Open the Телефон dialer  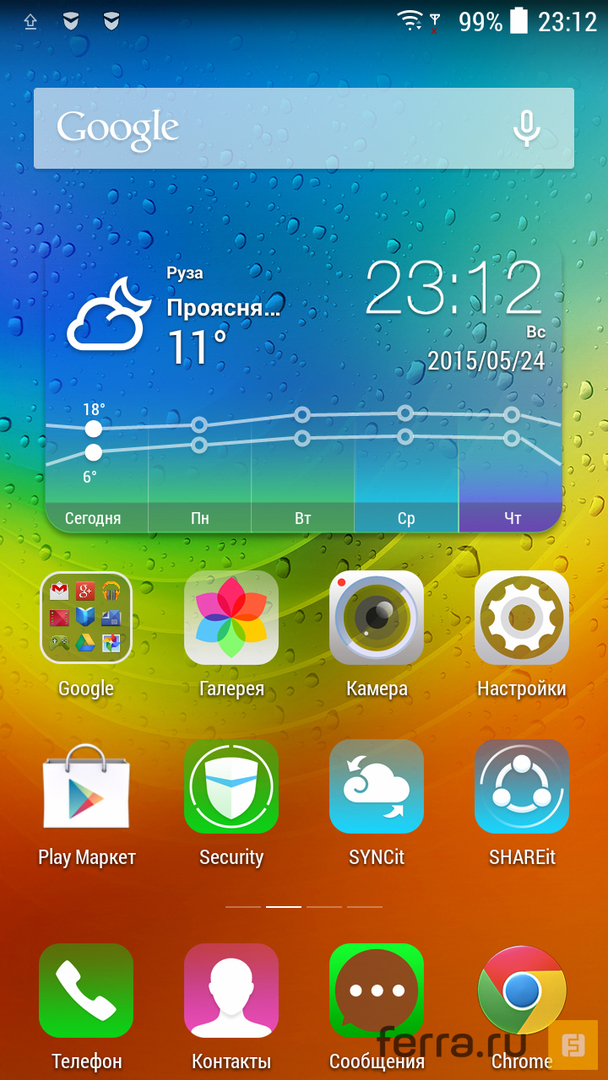tap(86, 991)
